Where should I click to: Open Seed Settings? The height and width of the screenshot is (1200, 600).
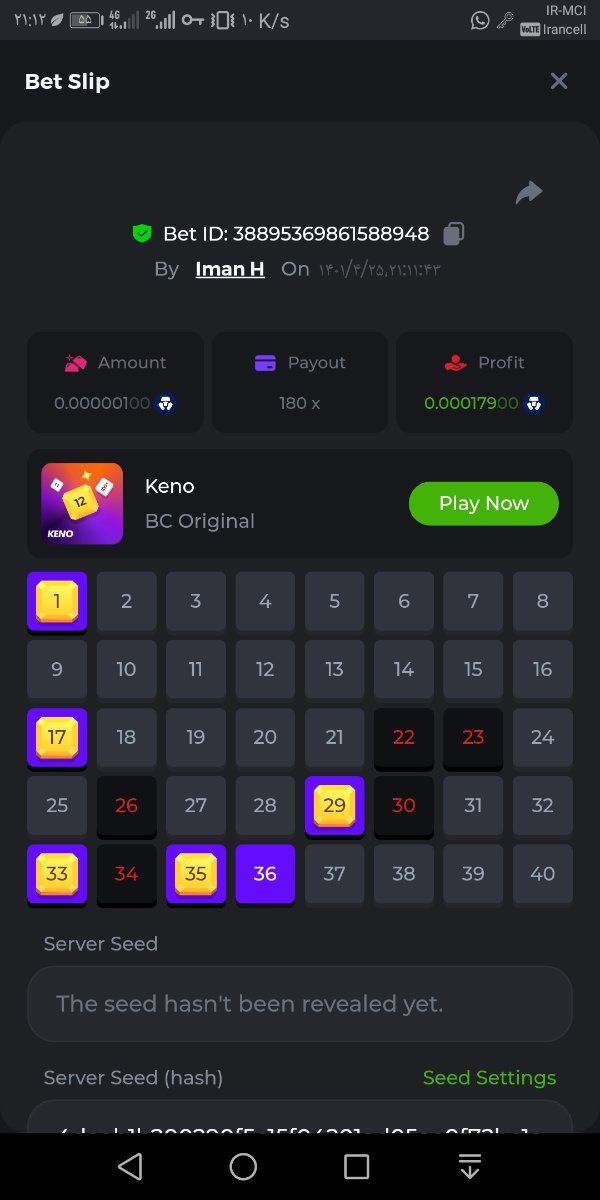click(x=489, y=1077)
